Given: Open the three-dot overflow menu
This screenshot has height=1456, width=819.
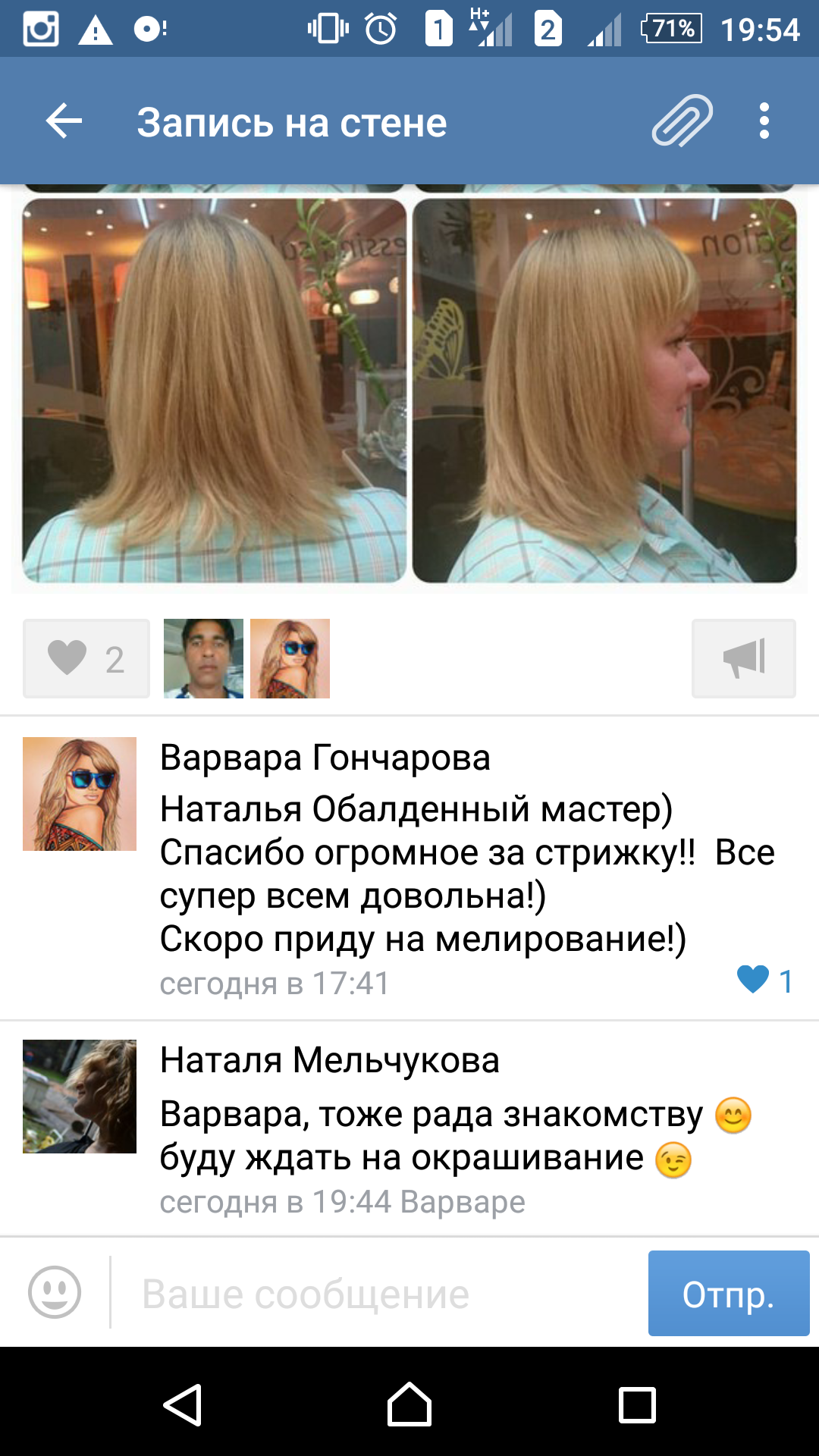Looking at the screenshot, I should 764,121.
